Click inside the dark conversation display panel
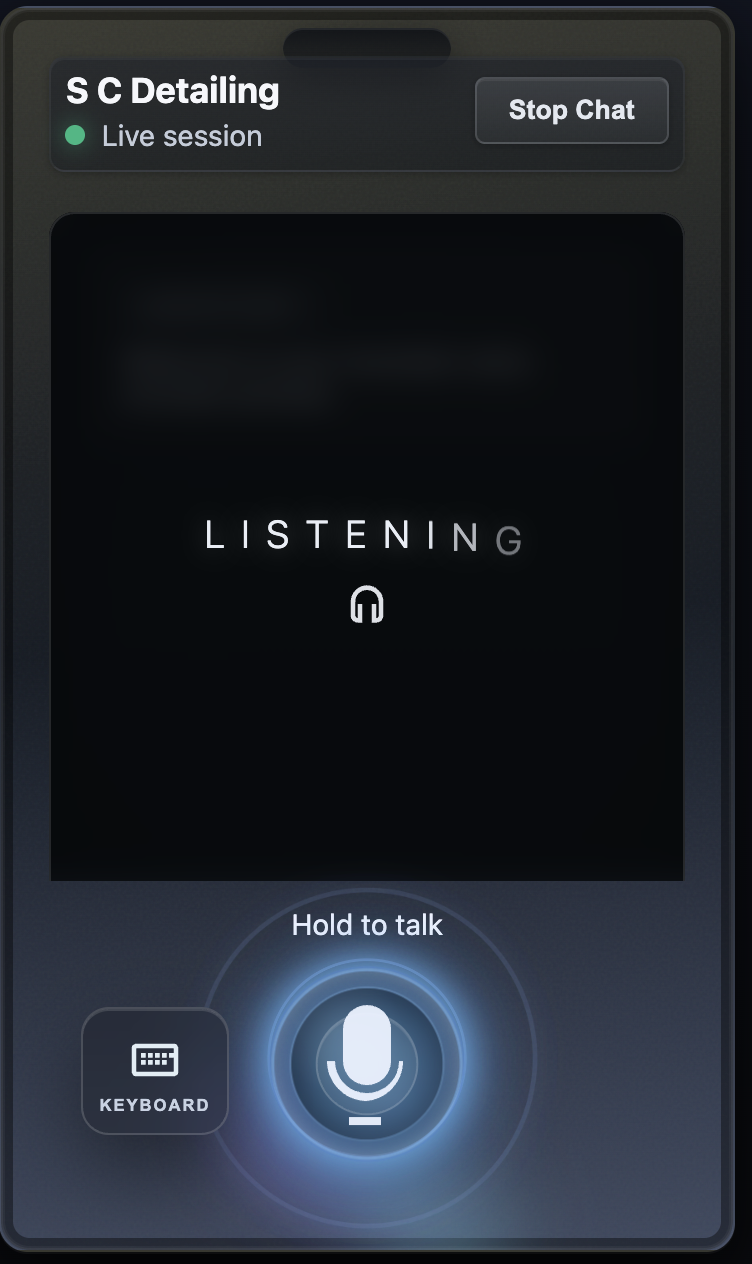752x1264 pixels. (x=367, y=750)
